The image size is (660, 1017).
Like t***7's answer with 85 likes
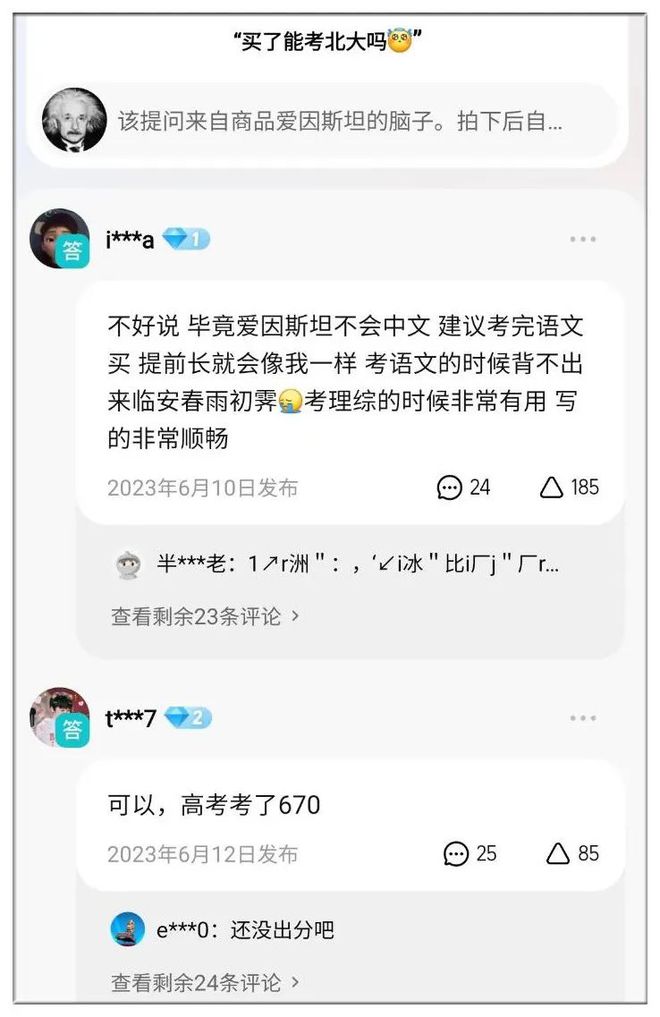coord(572,853)
